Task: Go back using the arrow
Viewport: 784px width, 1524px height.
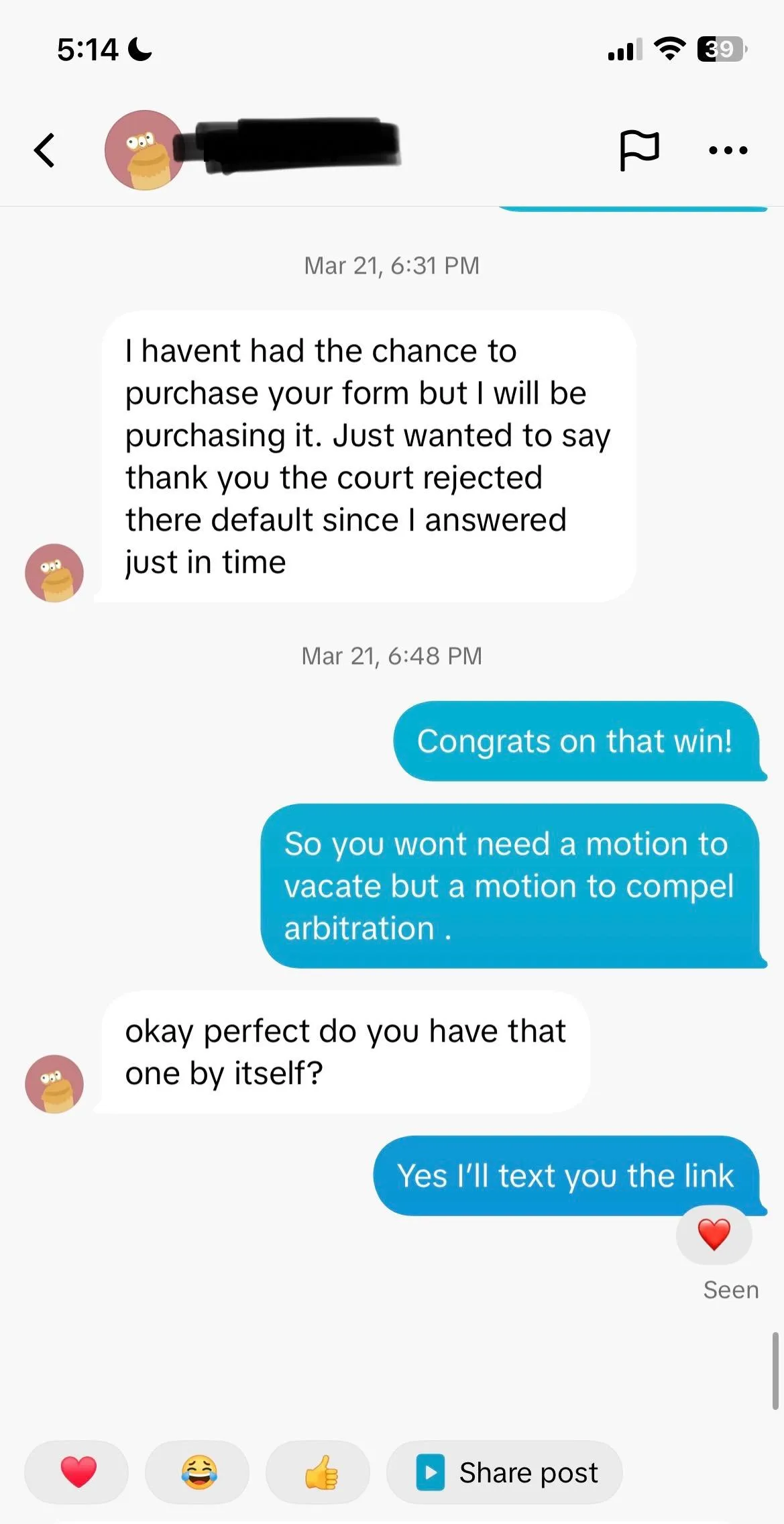Action: (44, 150)
